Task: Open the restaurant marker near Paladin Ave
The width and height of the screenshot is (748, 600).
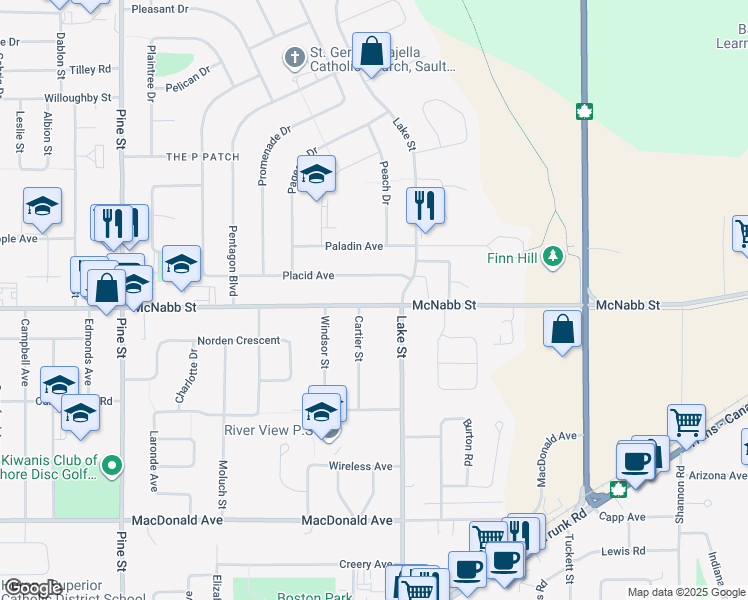Action: click(x=425, y=206)
